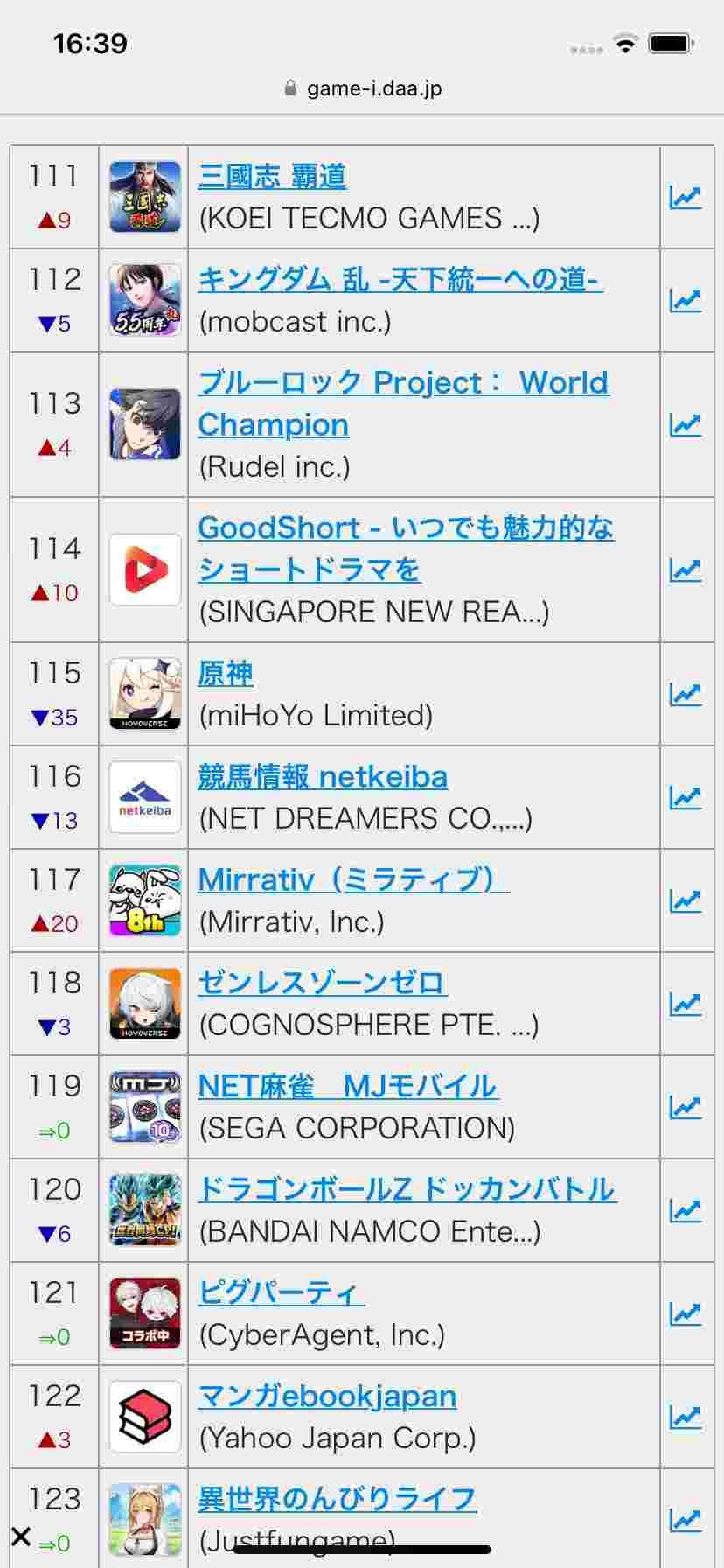The image size is (724, 1568).
Task: View ranking chart for 三國志 覇道
Action: tap(686, 198)
